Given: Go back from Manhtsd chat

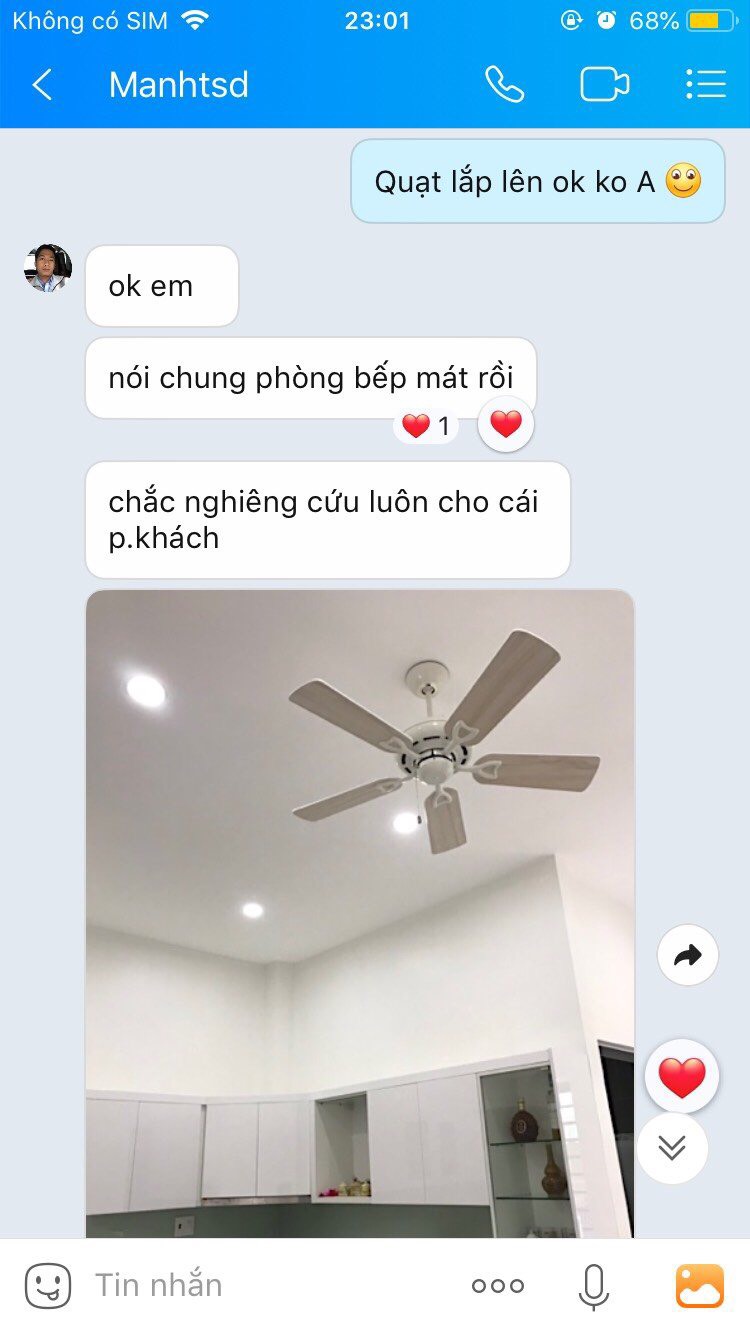Looking at the screenshot, I should tap(42, 85).
